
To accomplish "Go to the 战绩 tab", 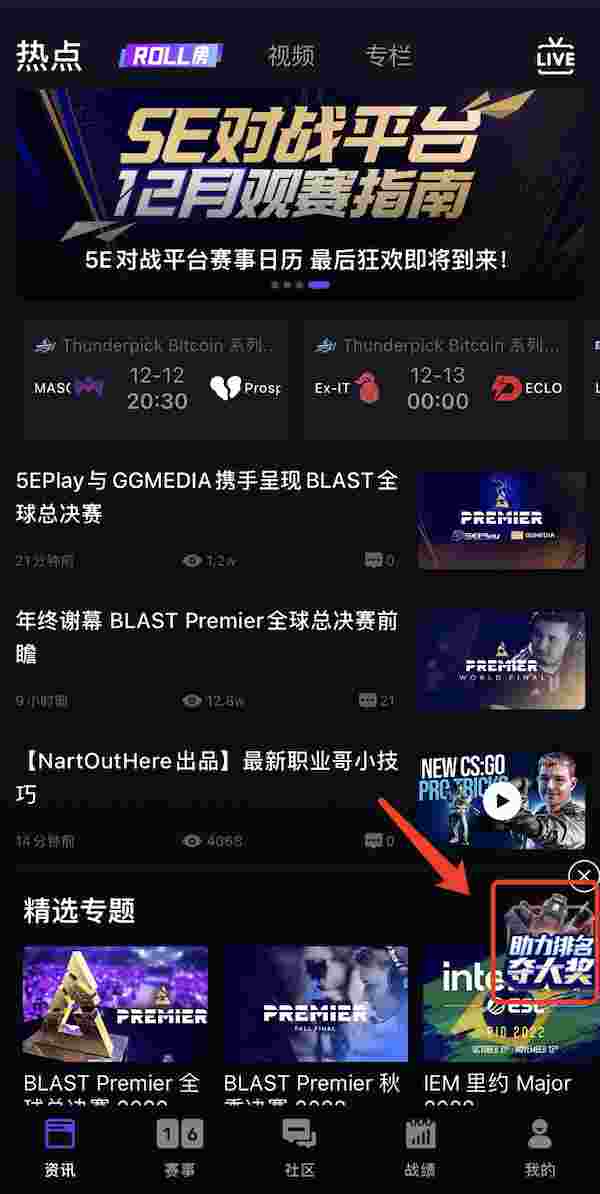I will coord(420,1147).
